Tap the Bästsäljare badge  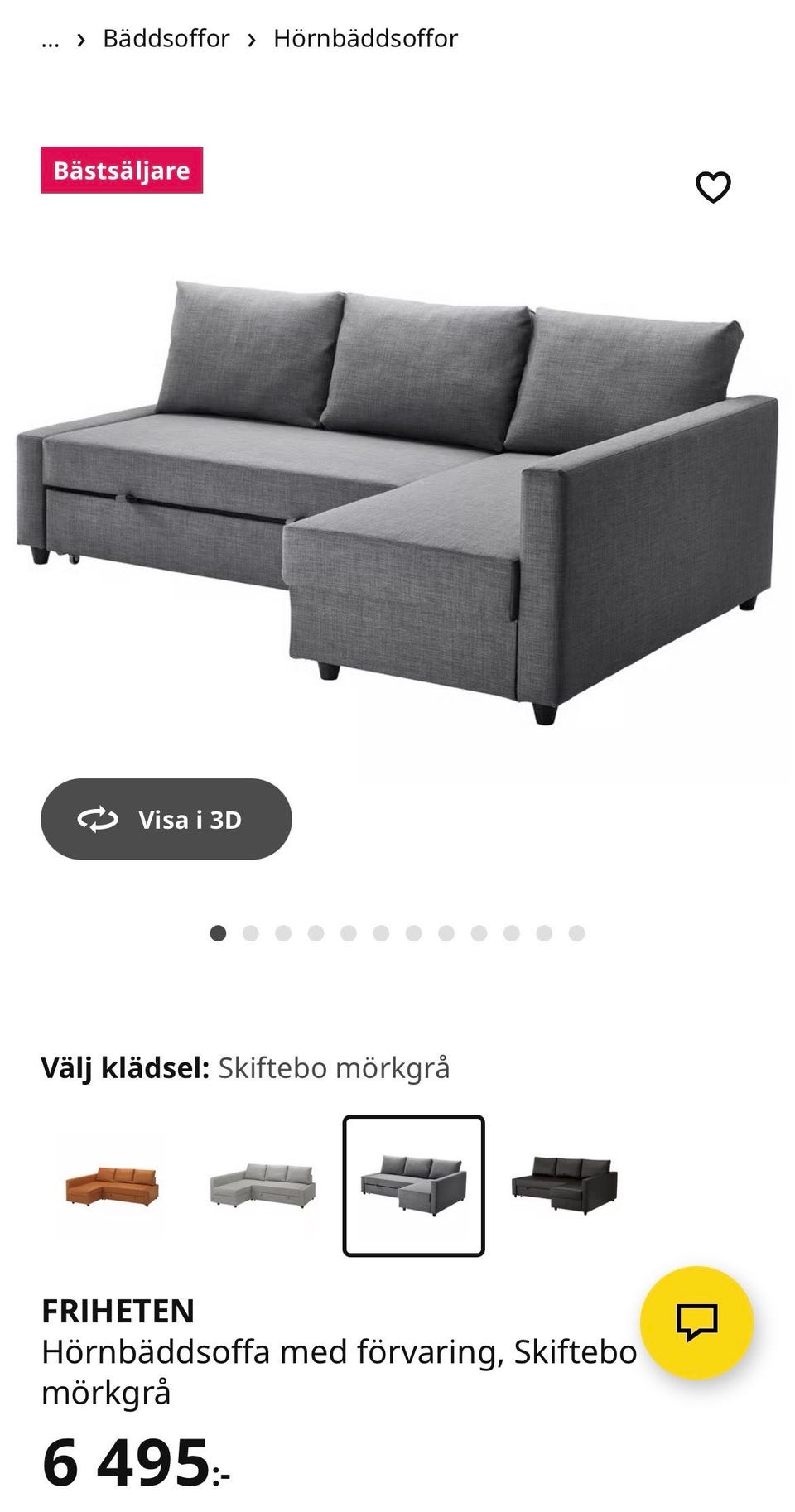tap(123, 171)
